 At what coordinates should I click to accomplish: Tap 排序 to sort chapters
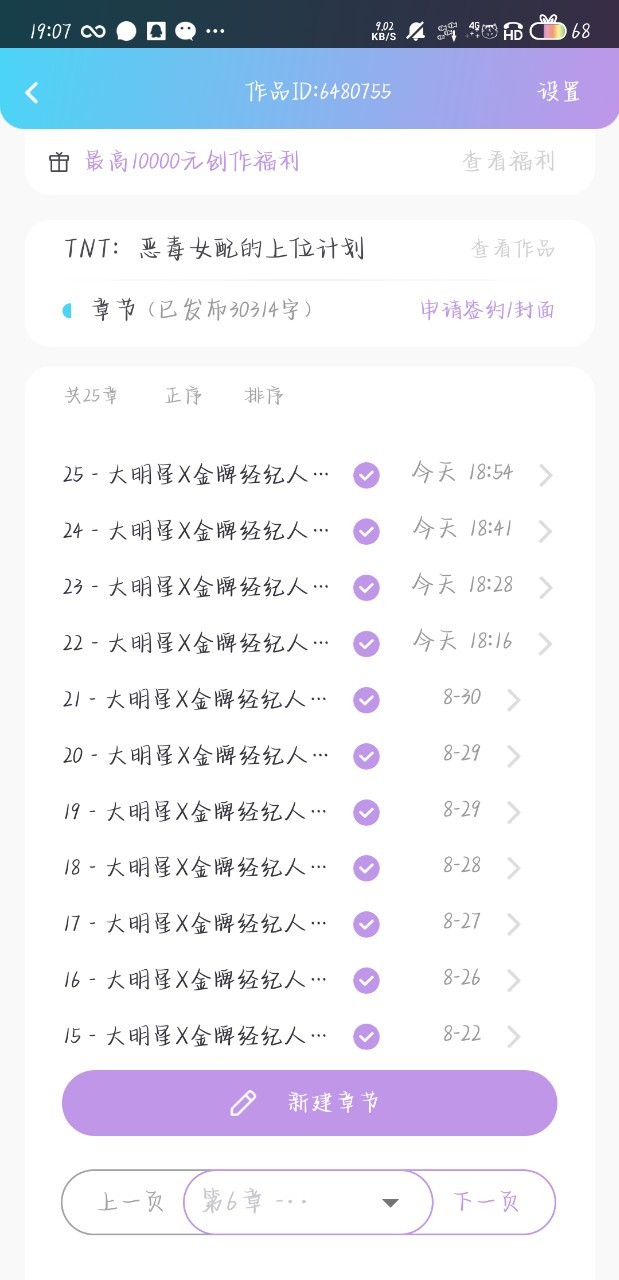264,395
